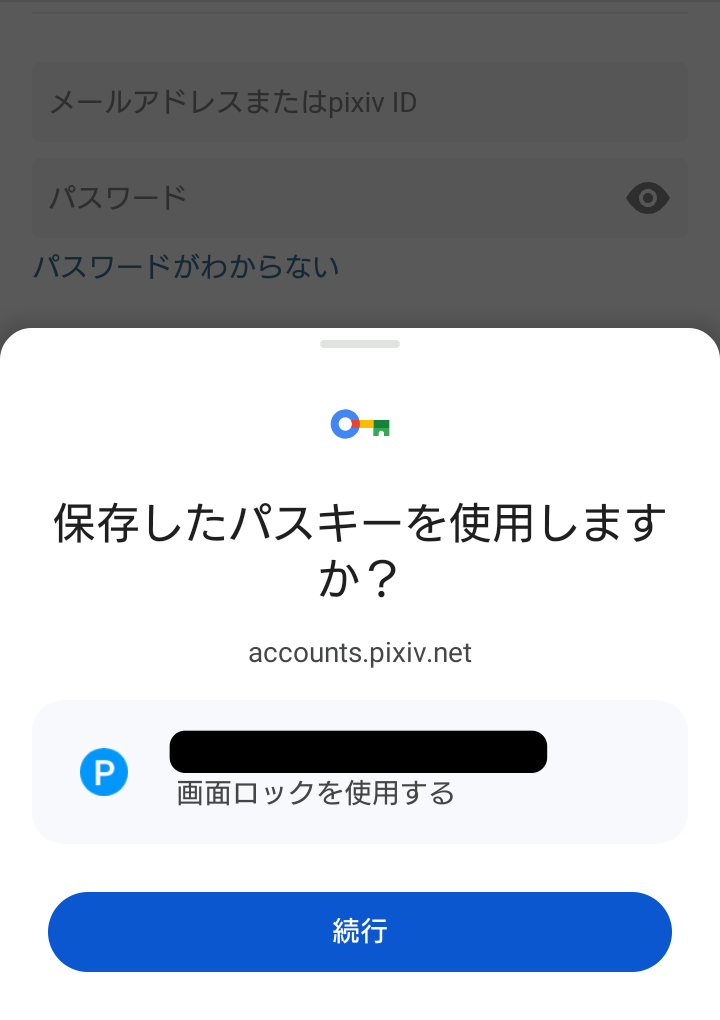Open the パスワードがわからない link

coord(186,267)
